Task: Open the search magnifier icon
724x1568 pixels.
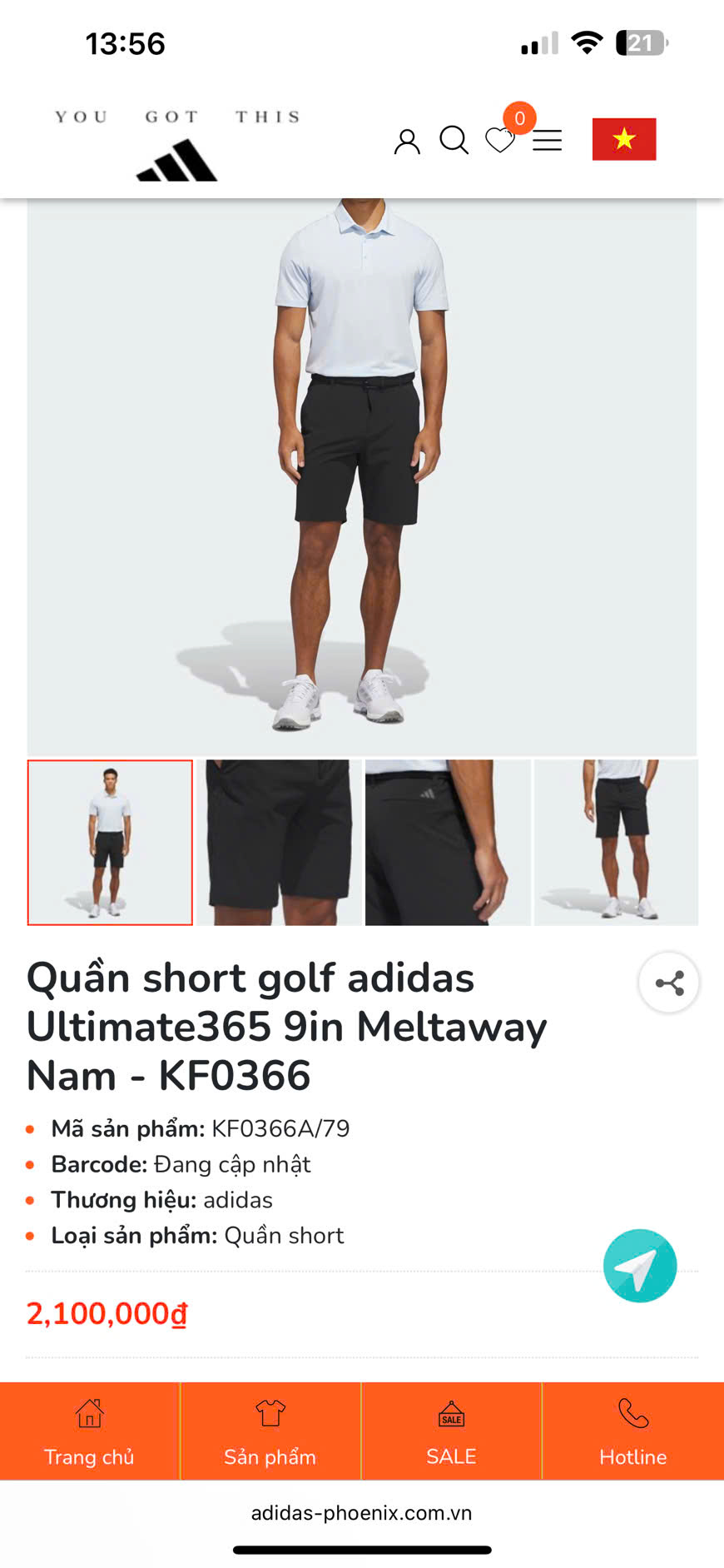Action: point(454,140)
